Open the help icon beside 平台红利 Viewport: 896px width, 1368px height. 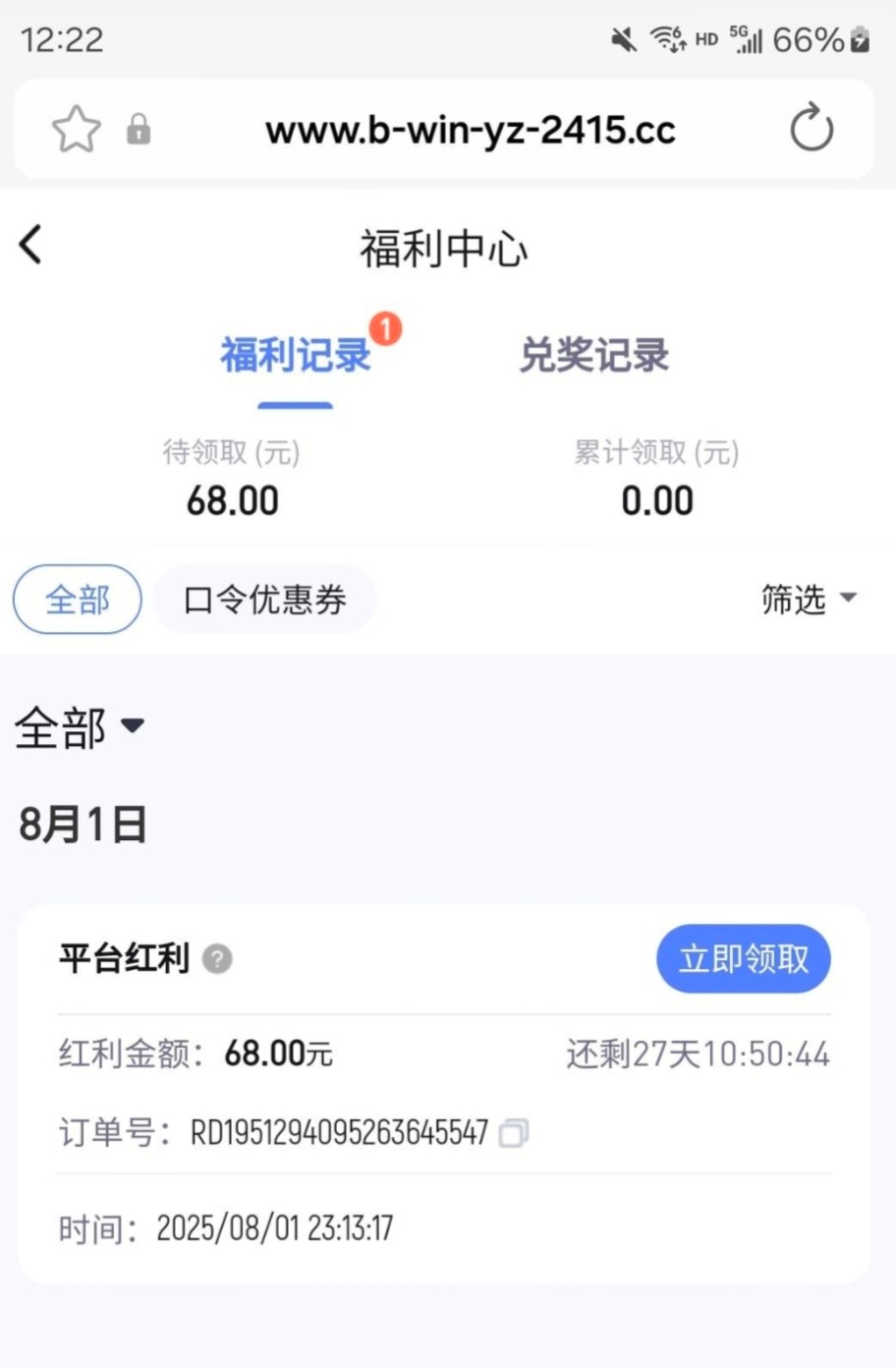[x=217, y=958]
